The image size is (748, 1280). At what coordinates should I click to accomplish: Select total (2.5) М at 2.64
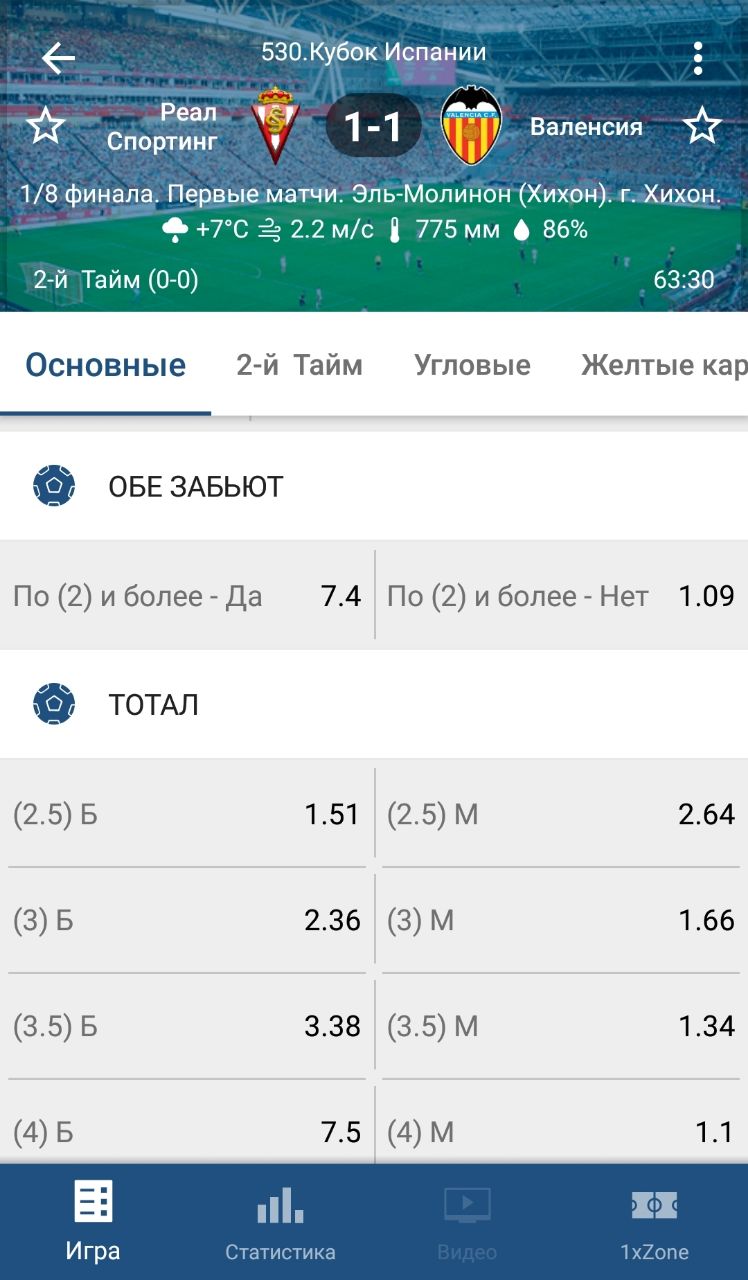[x=561, y=814]
